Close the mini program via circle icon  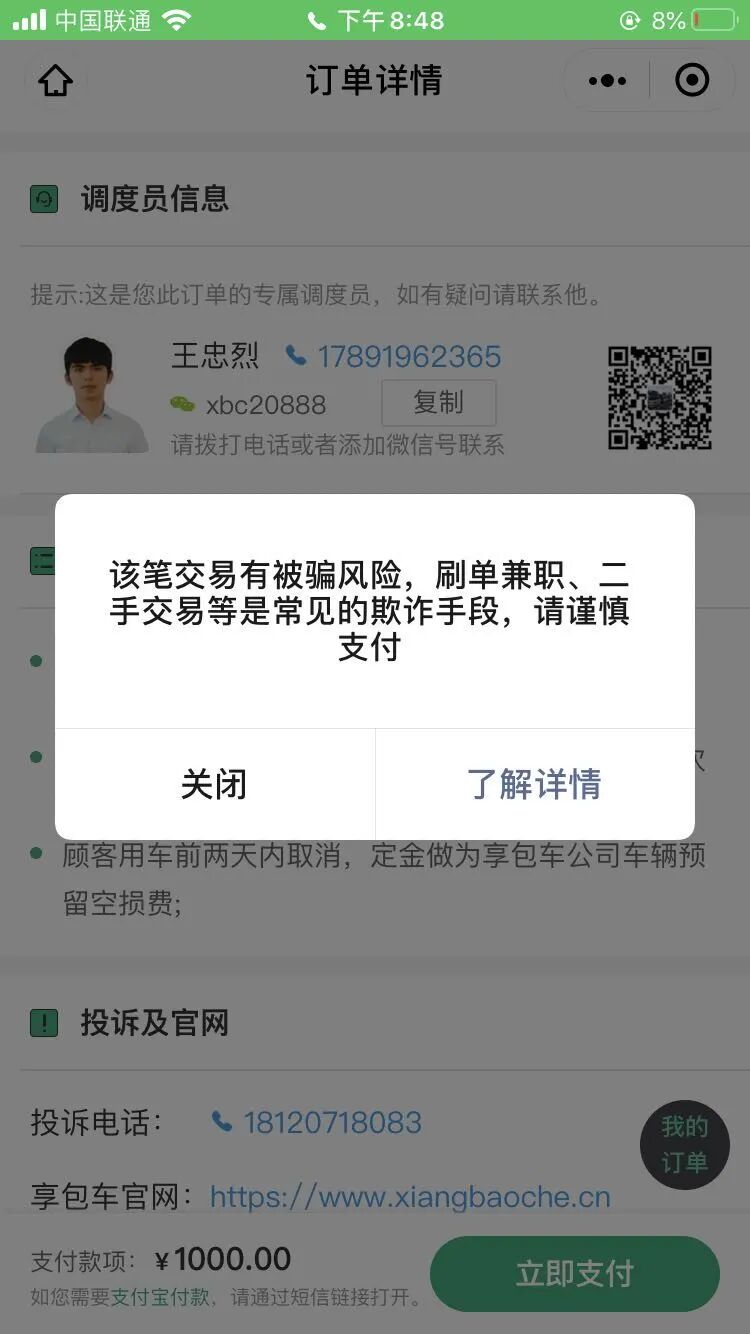(692, 81)
